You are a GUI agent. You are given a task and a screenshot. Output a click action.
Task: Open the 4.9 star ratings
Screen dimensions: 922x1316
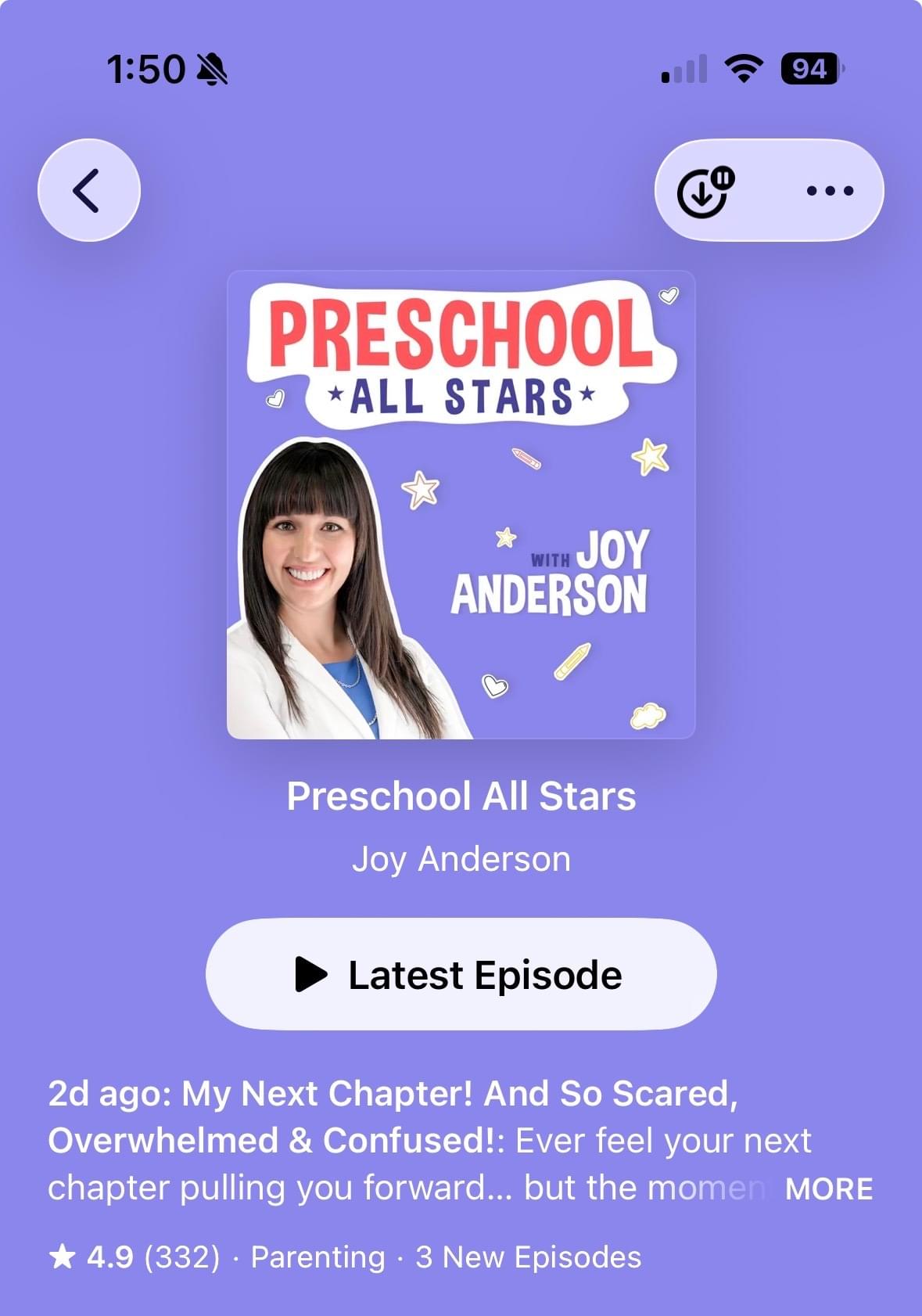(x=134, y=1257)
